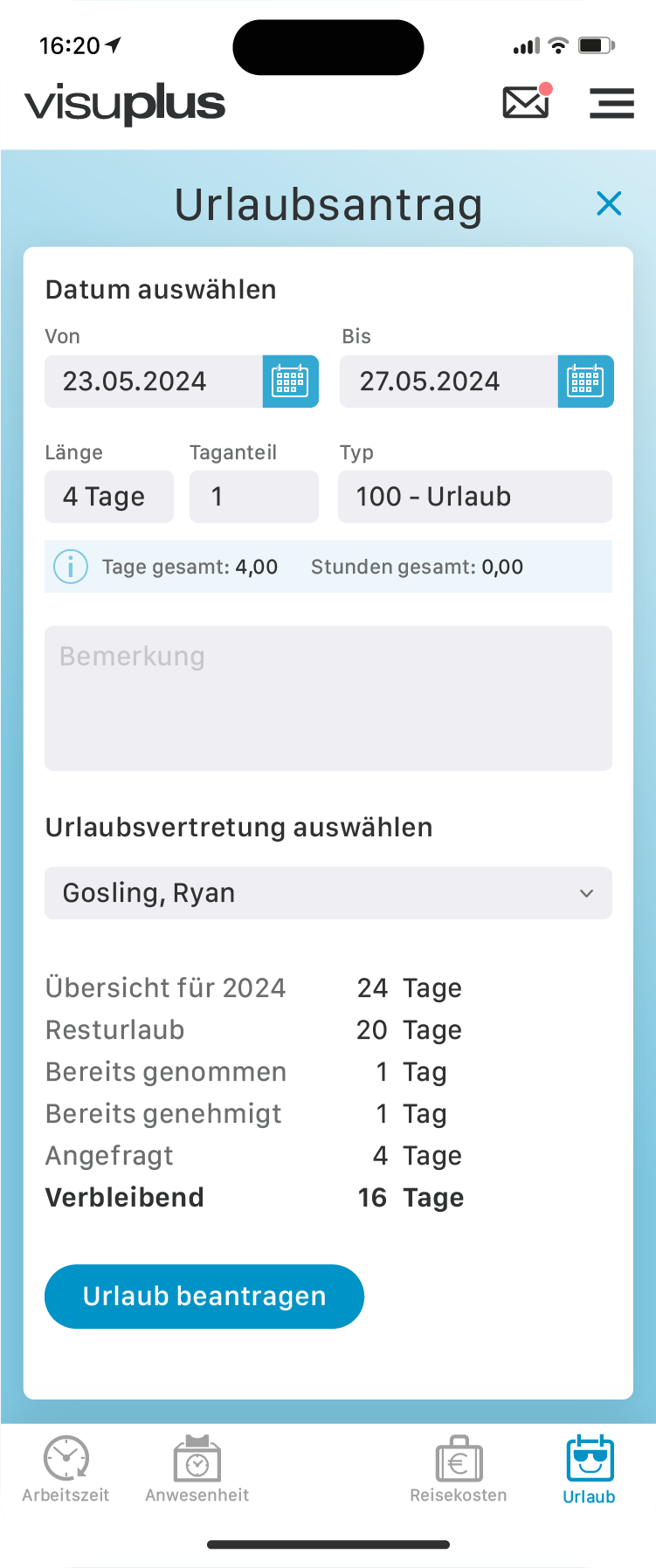The width and height of the screenshot is (656, 1568).
Task: Select the Reisekosten euro briefcase icon
Action: click(458, 1457)
